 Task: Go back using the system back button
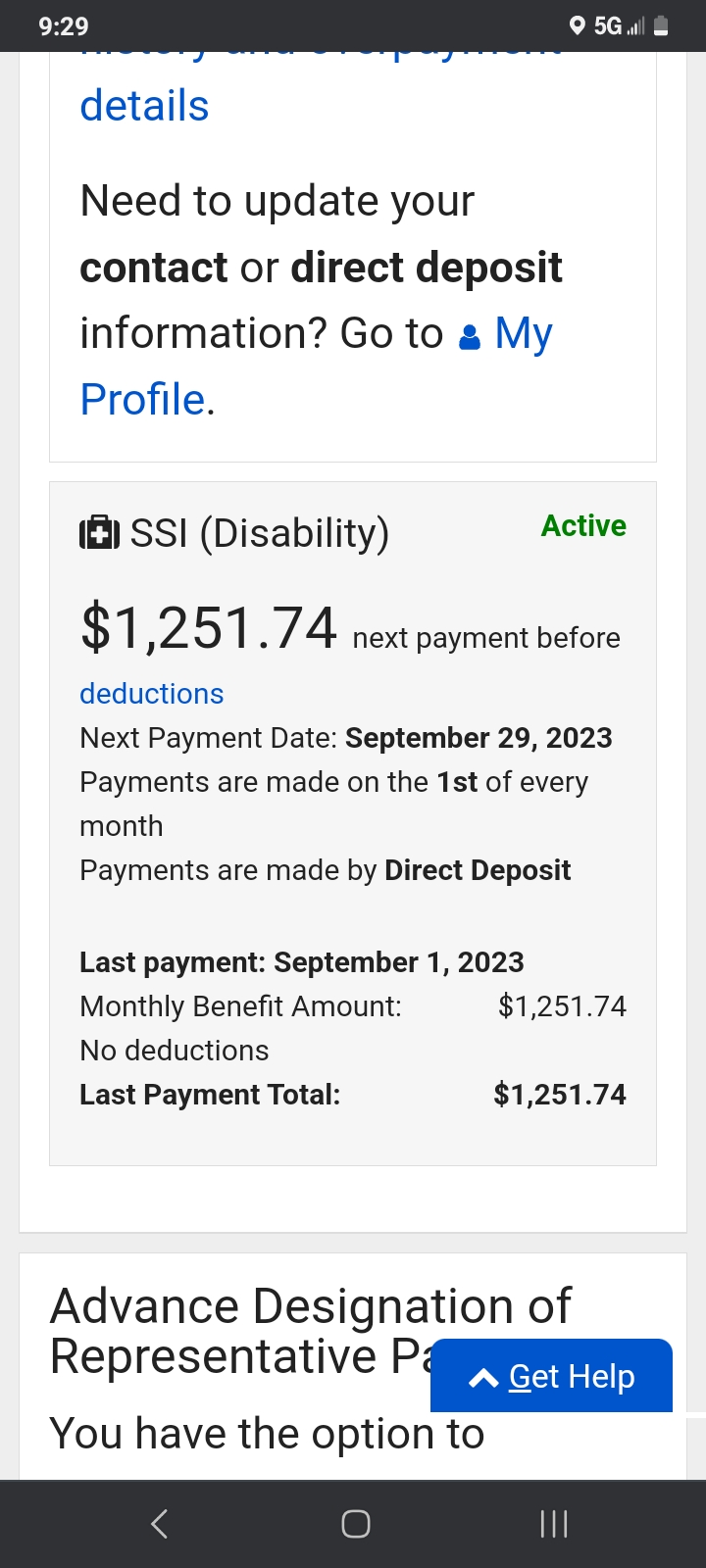point(160,1524)
